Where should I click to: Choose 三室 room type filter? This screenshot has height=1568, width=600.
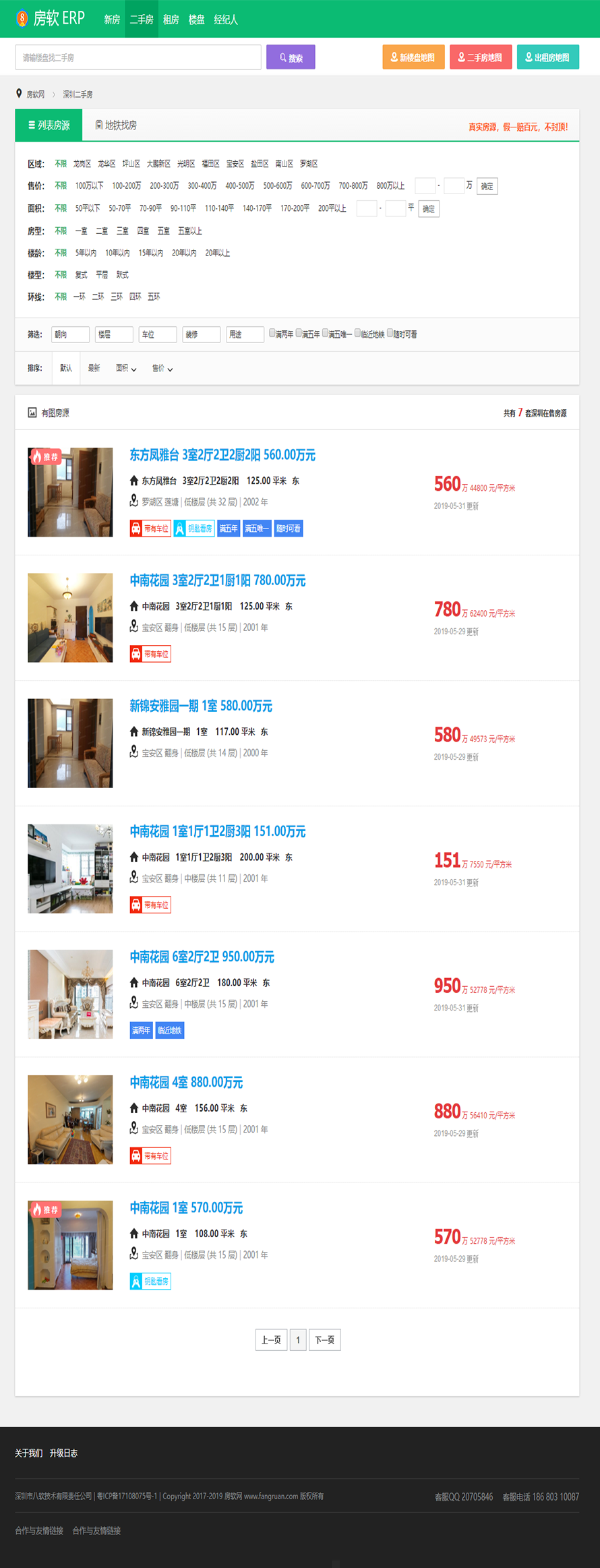tap(122, 231)
